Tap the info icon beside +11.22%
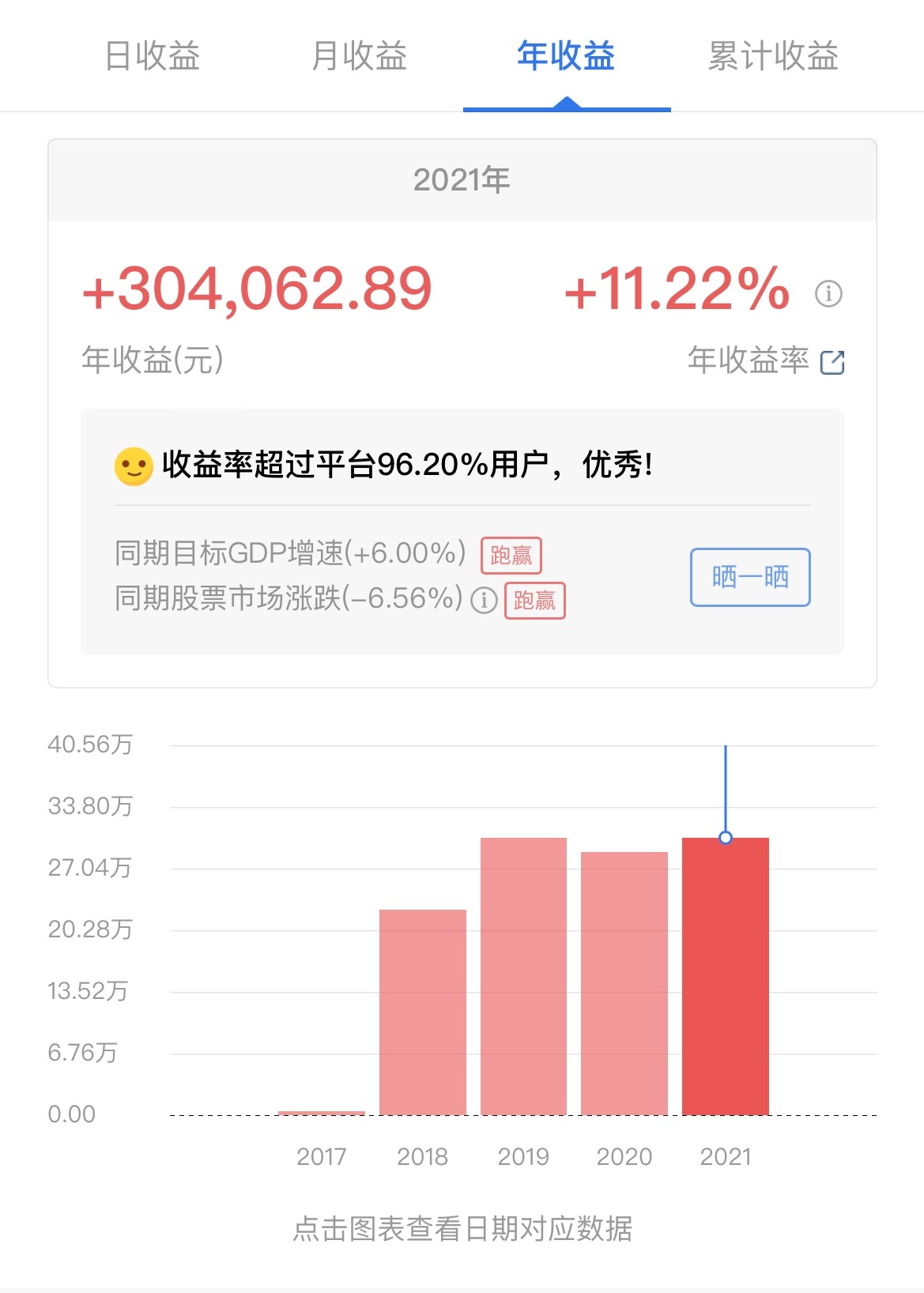This screenshot has width=924, height=1293. (828, 294)
